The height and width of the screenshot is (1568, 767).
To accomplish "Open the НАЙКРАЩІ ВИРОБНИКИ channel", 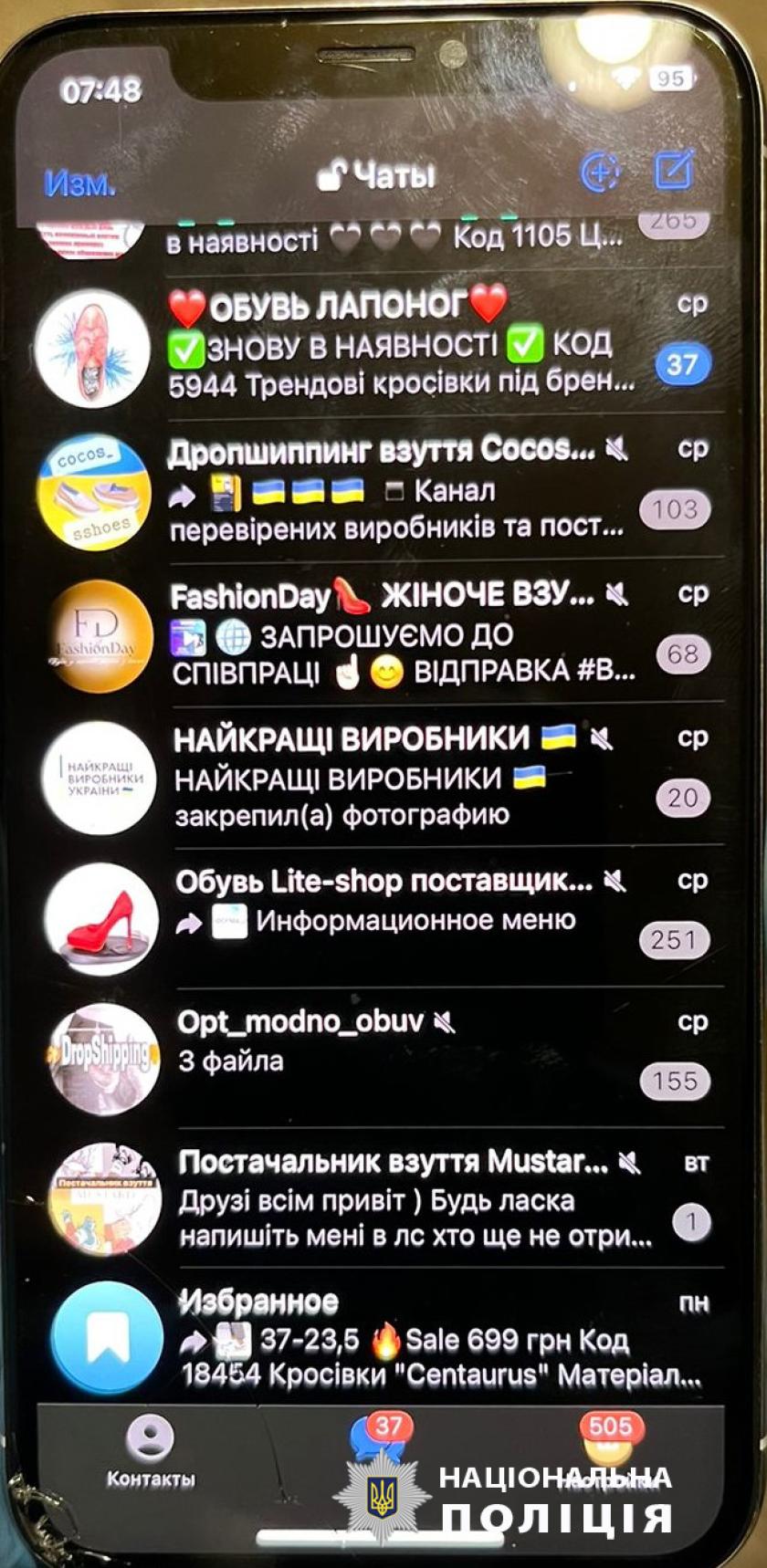I will pos(402,777).
